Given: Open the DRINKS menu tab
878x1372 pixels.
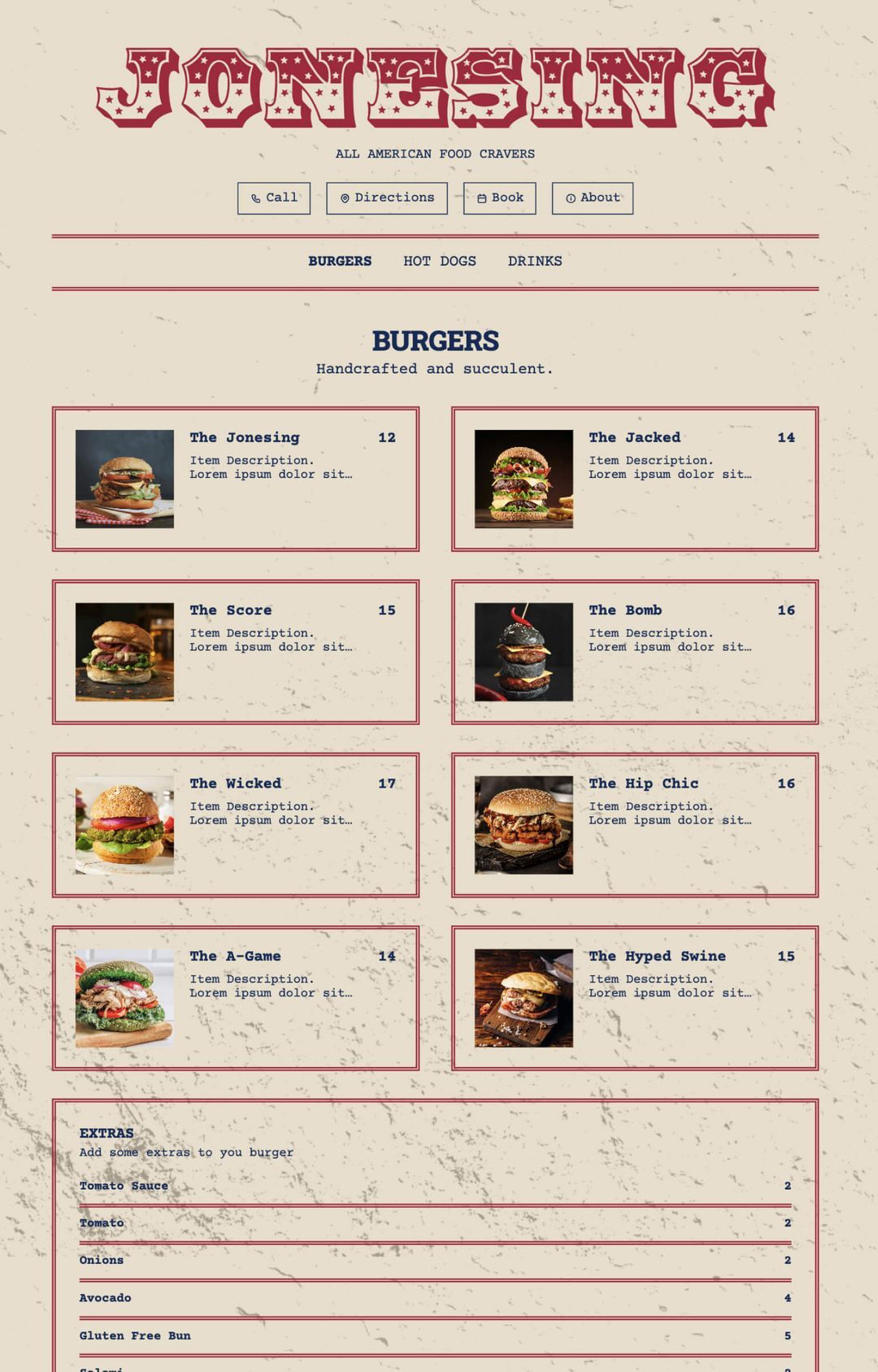Looking at the screenshot, I should tap(535, 261).
